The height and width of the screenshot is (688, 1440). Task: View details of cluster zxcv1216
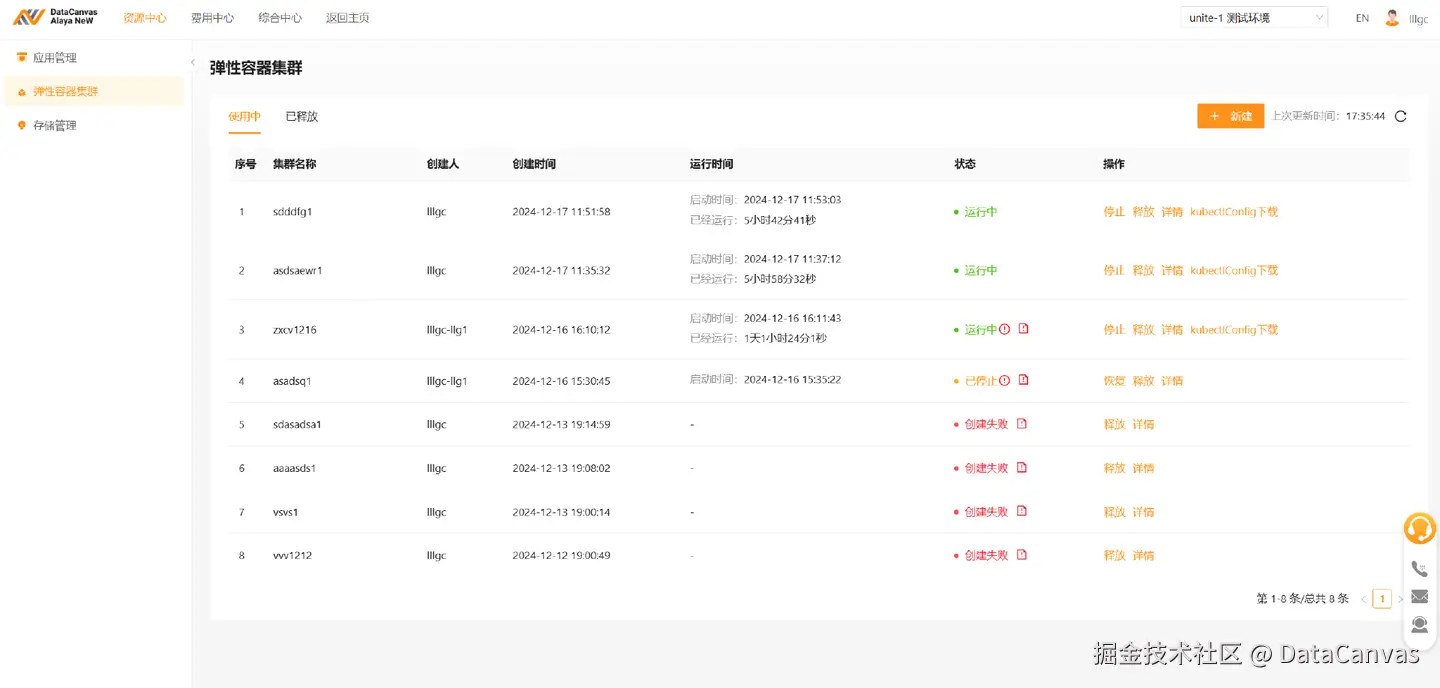click(1172, 330)
